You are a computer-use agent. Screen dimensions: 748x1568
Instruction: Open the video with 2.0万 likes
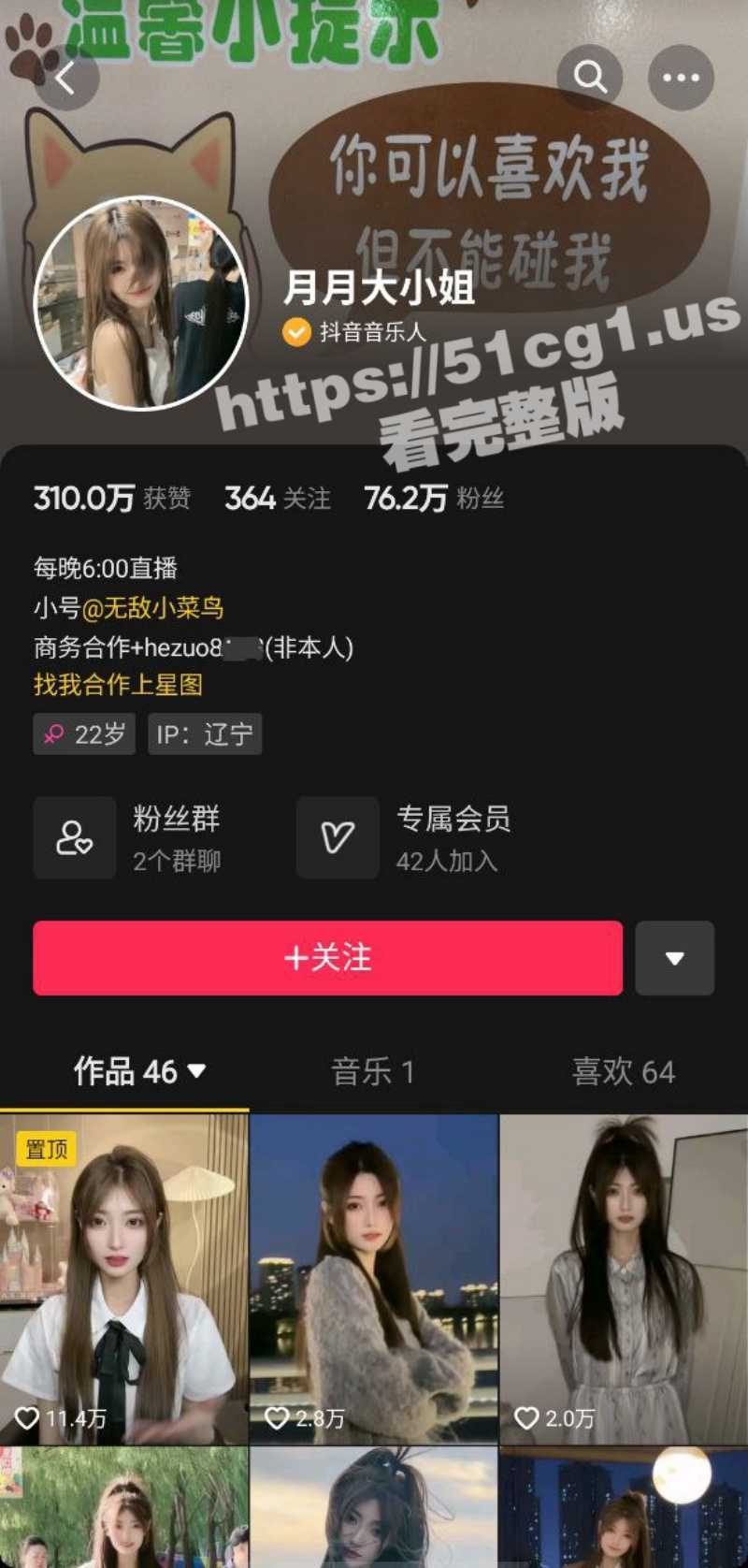[624, 1278]
